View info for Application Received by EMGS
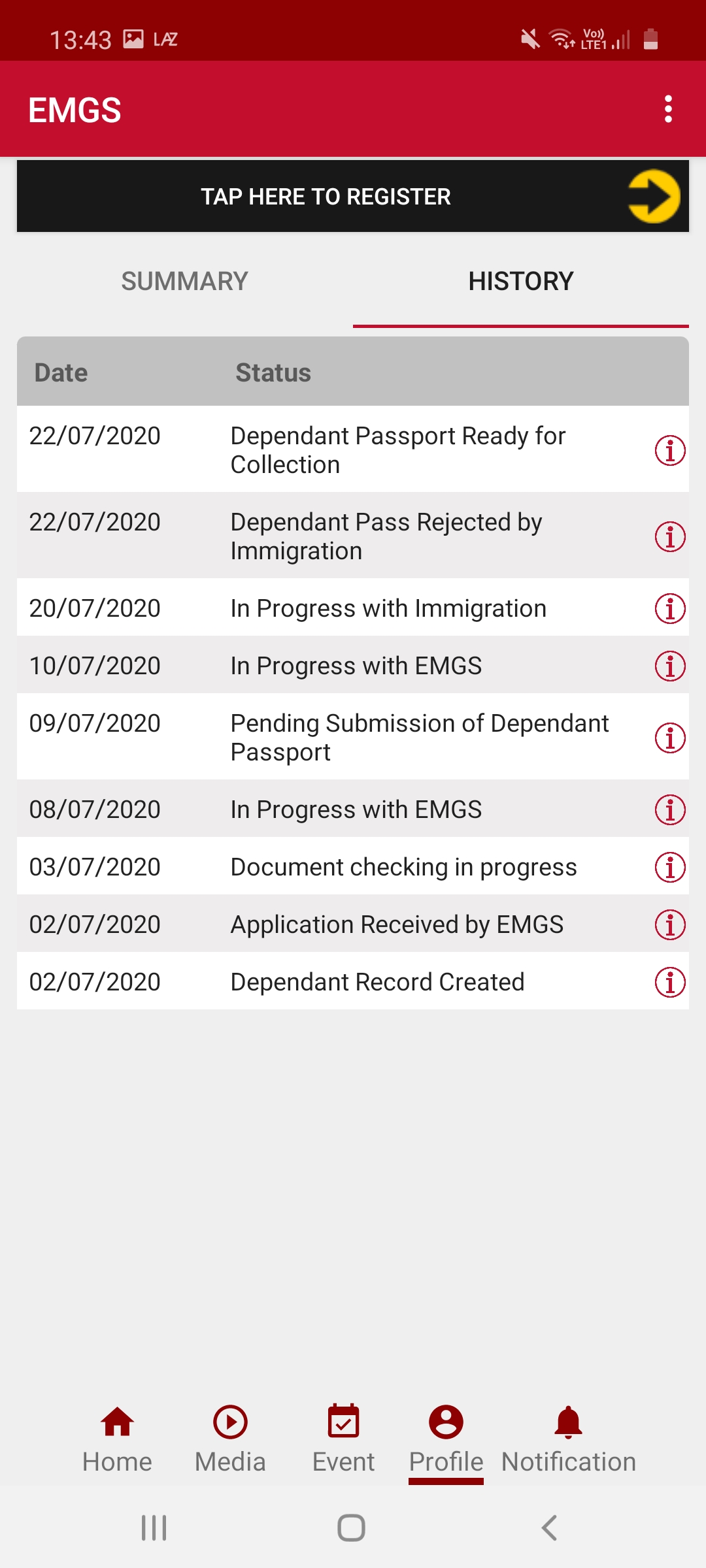 click(x=670, y=924)
